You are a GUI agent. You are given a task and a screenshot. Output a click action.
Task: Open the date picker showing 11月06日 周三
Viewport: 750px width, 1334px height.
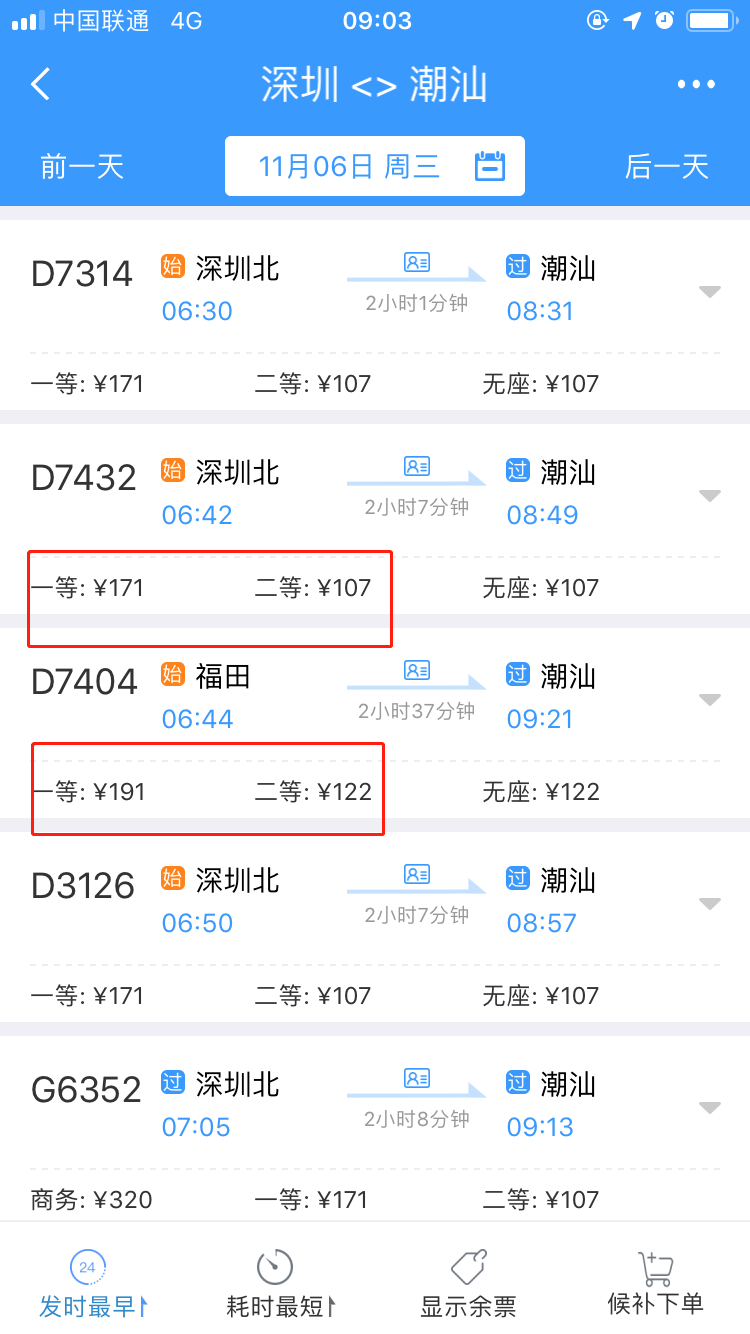point(375,166)
